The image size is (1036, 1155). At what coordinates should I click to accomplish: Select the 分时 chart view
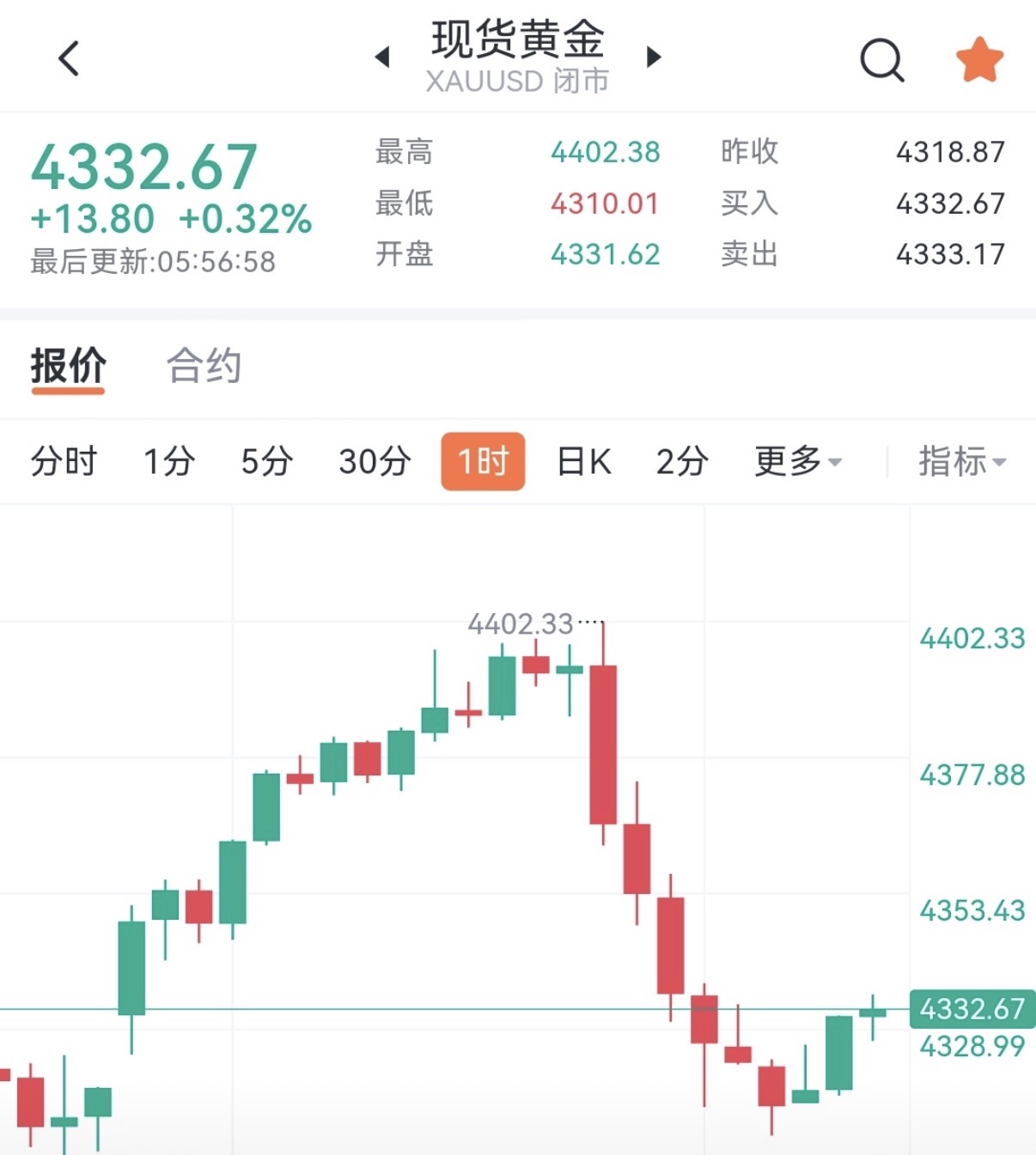point(64,462)
